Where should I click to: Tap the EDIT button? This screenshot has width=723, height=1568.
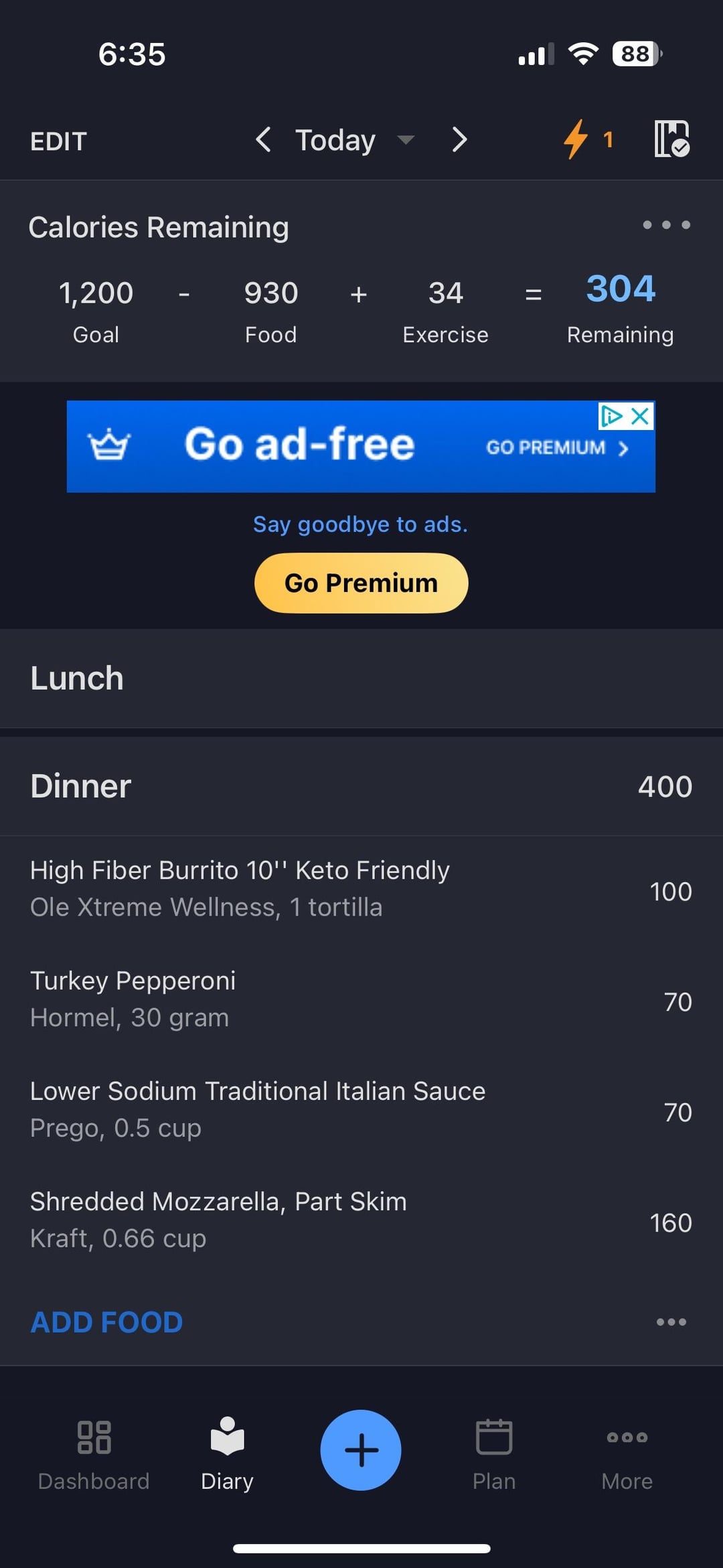[58, 141]
